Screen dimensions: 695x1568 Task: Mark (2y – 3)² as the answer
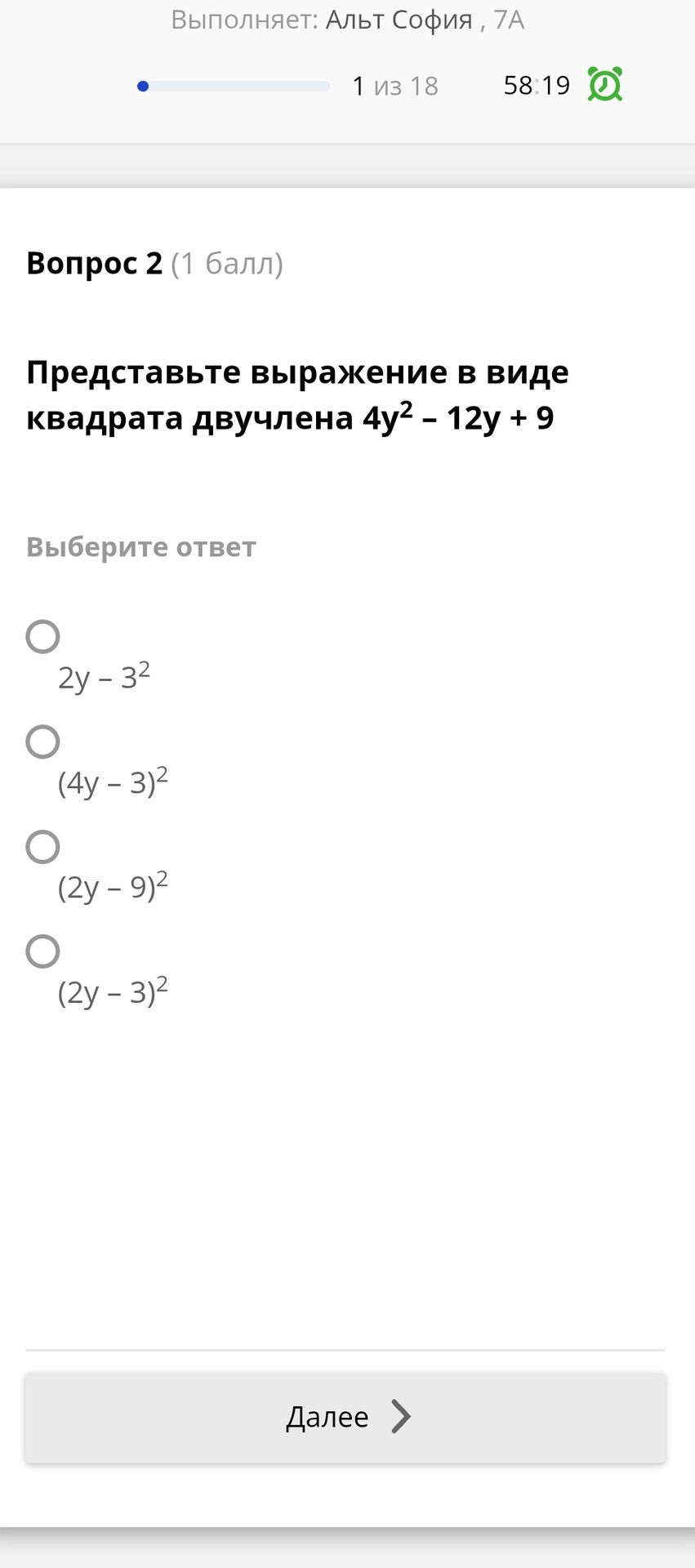(x=42, y=951)
